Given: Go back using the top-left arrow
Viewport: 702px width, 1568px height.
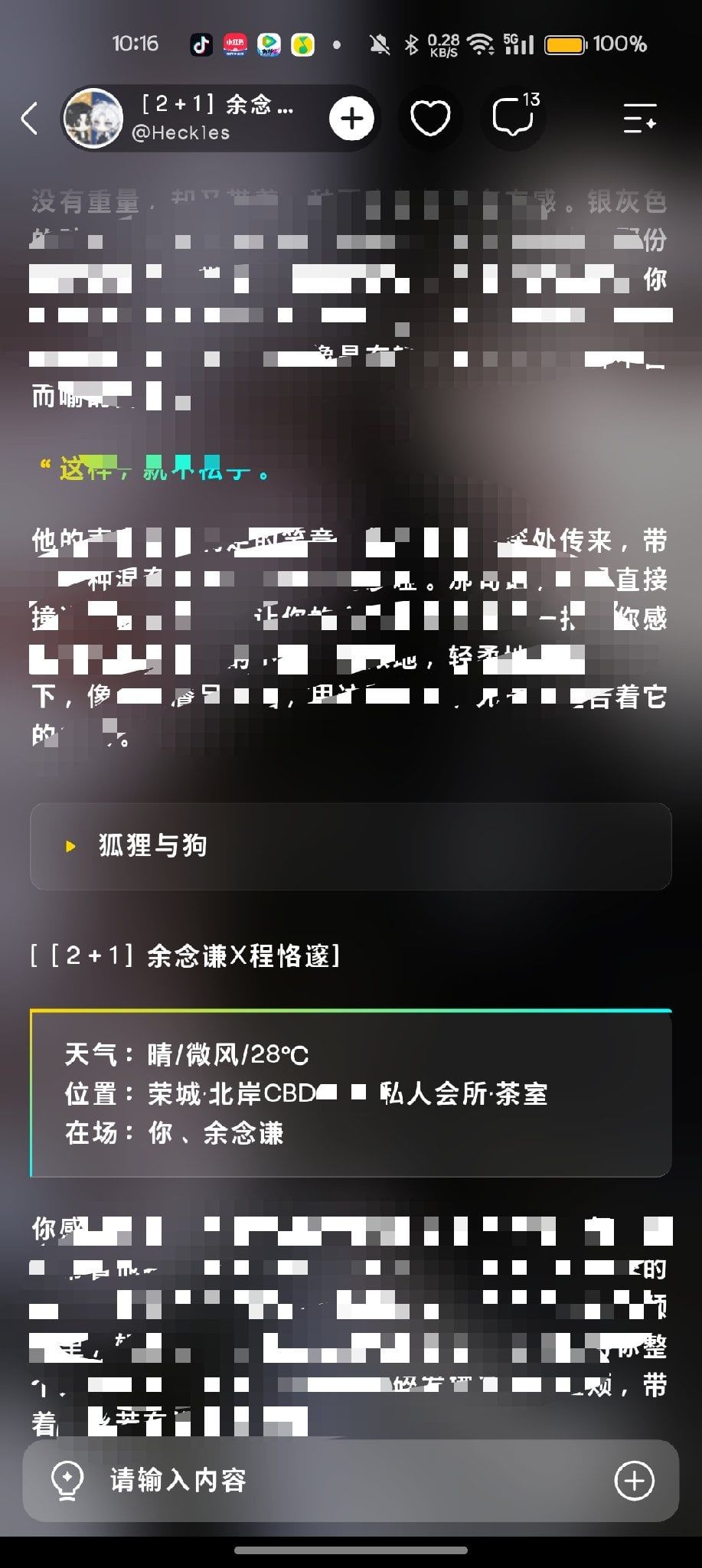Looking at the screenshot, I should coord(29,119).
